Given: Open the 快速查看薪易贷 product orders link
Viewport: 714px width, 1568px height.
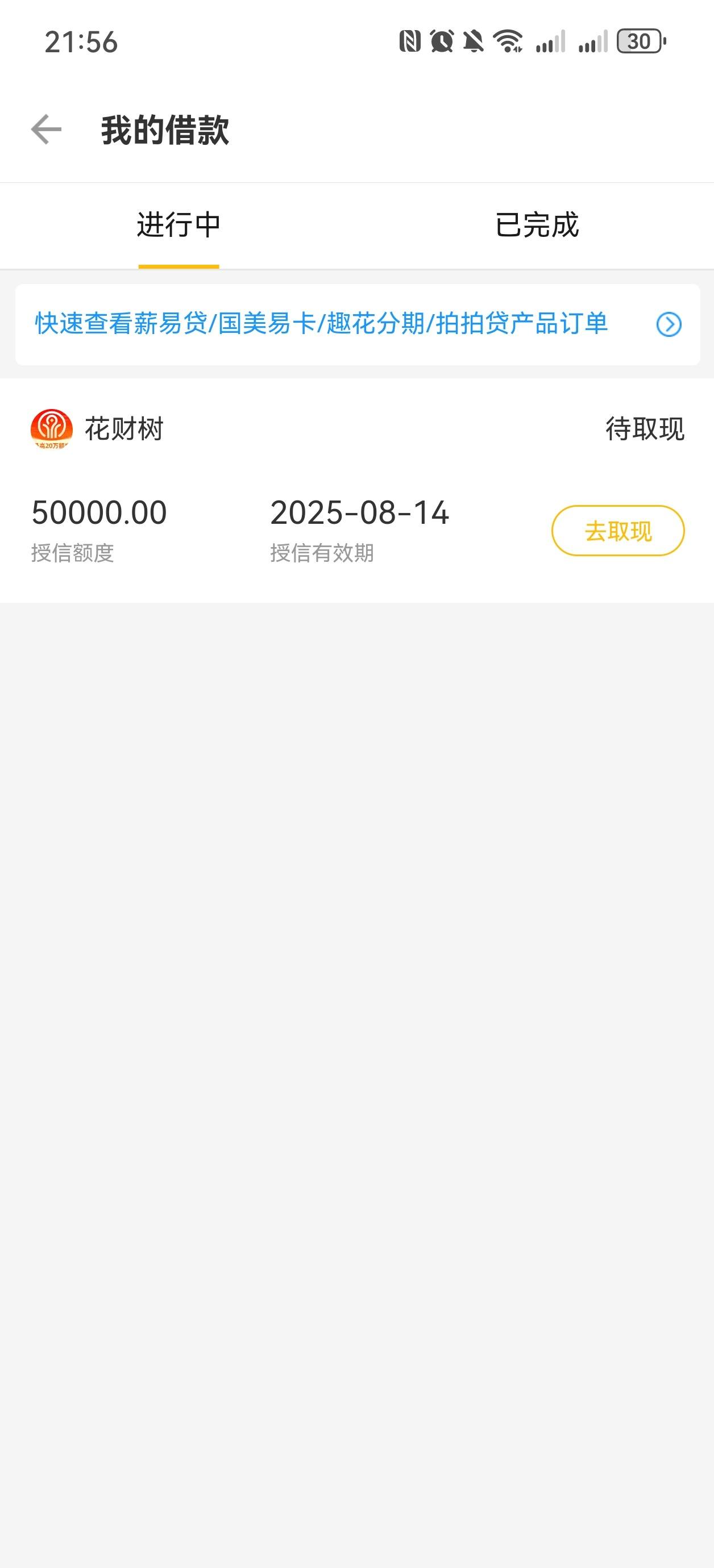Looking at the screenshot, I should pos(358,324).
